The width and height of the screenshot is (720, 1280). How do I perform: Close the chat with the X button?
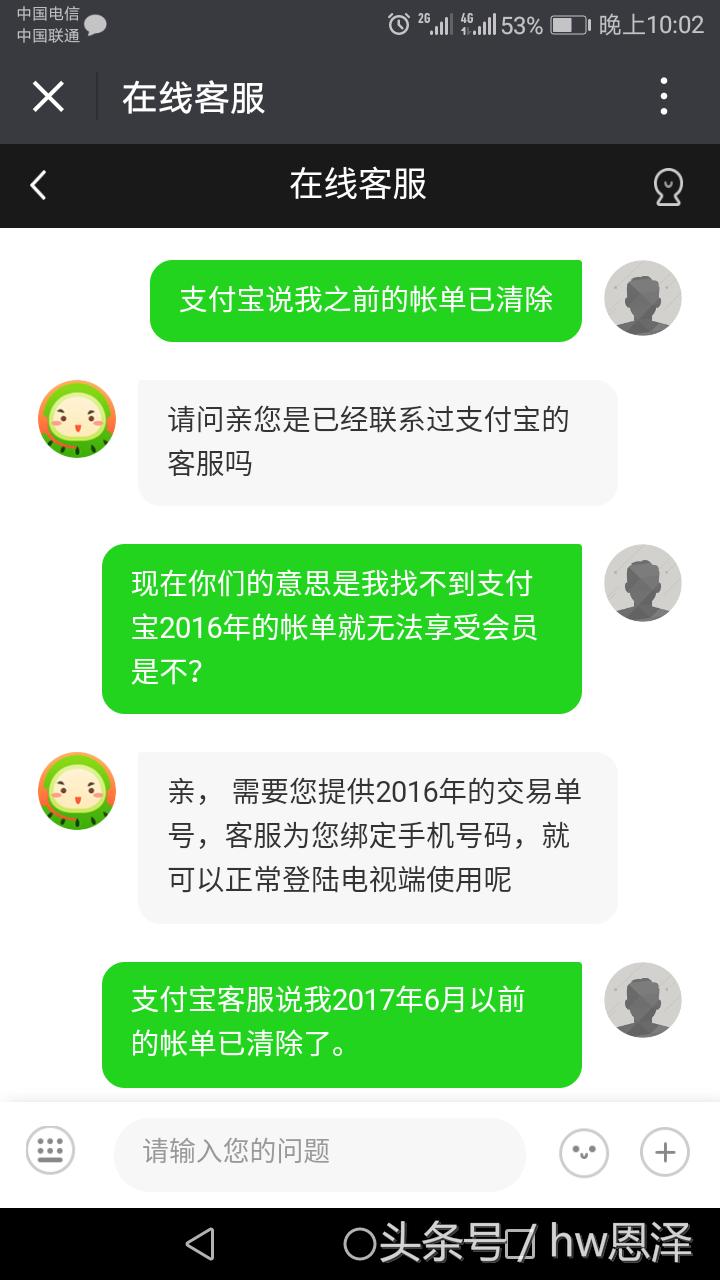click(48, 97)
